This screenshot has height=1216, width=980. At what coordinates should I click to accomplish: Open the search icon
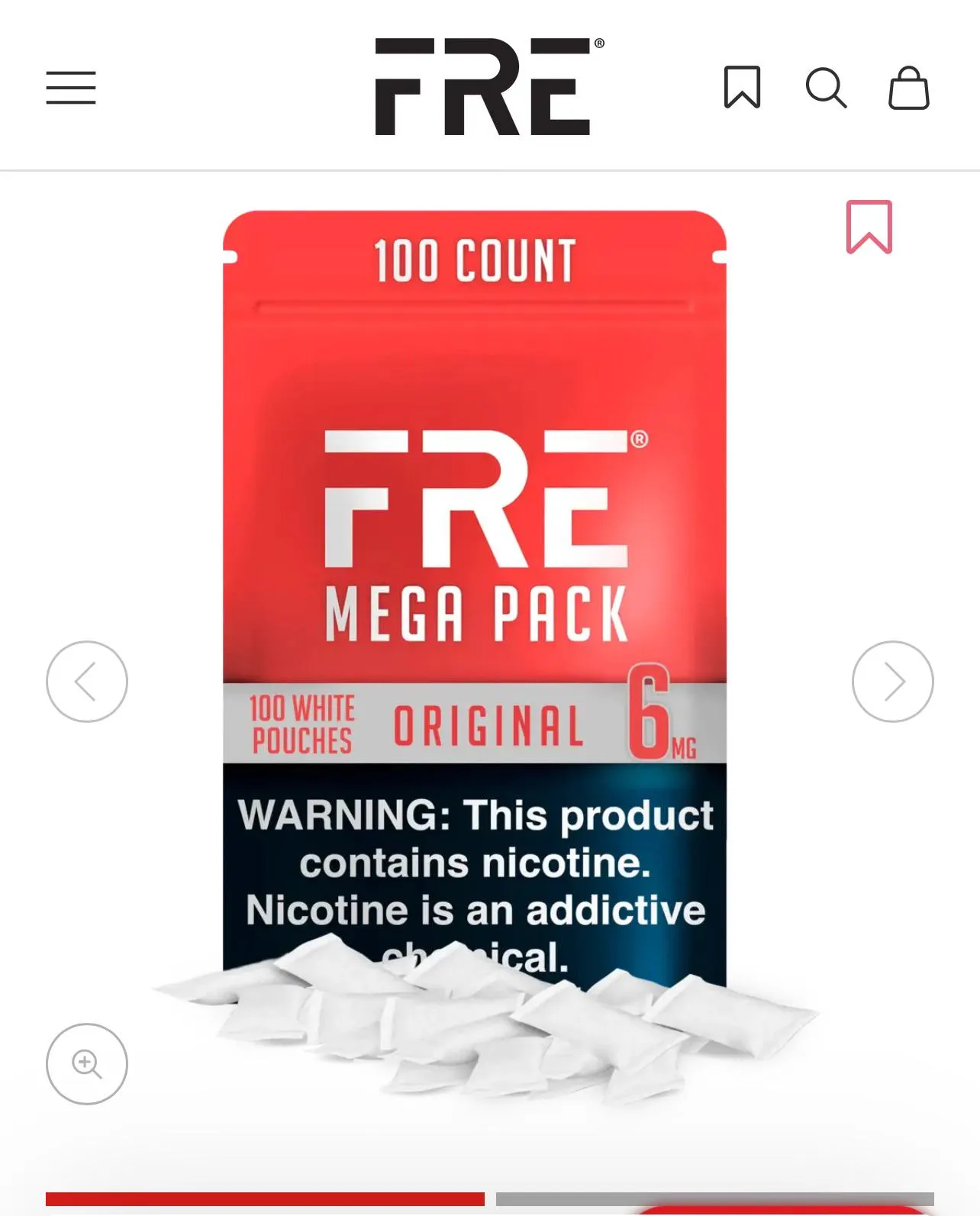coord(826,88)
